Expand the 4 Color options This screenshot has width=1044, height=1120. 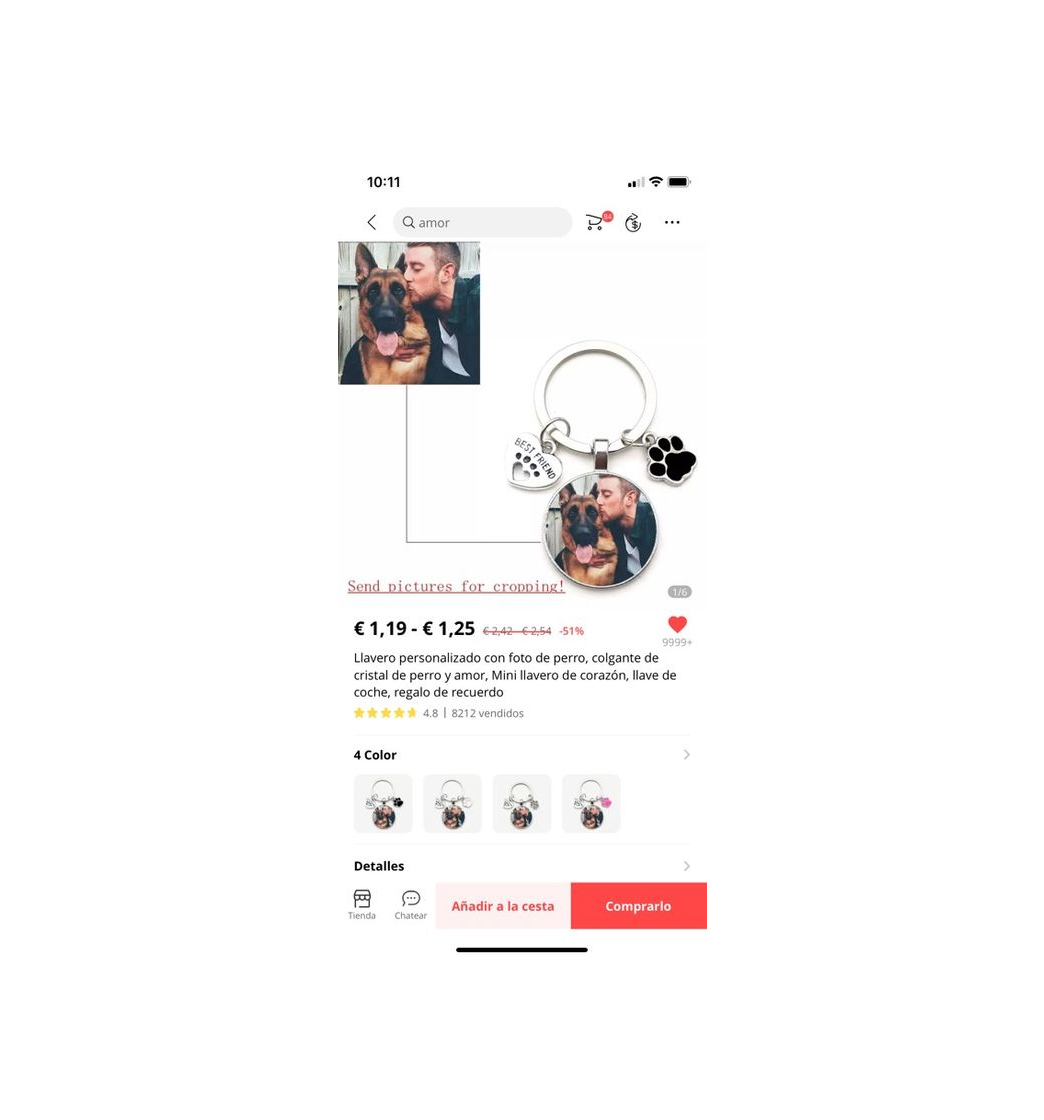(686, 755)
